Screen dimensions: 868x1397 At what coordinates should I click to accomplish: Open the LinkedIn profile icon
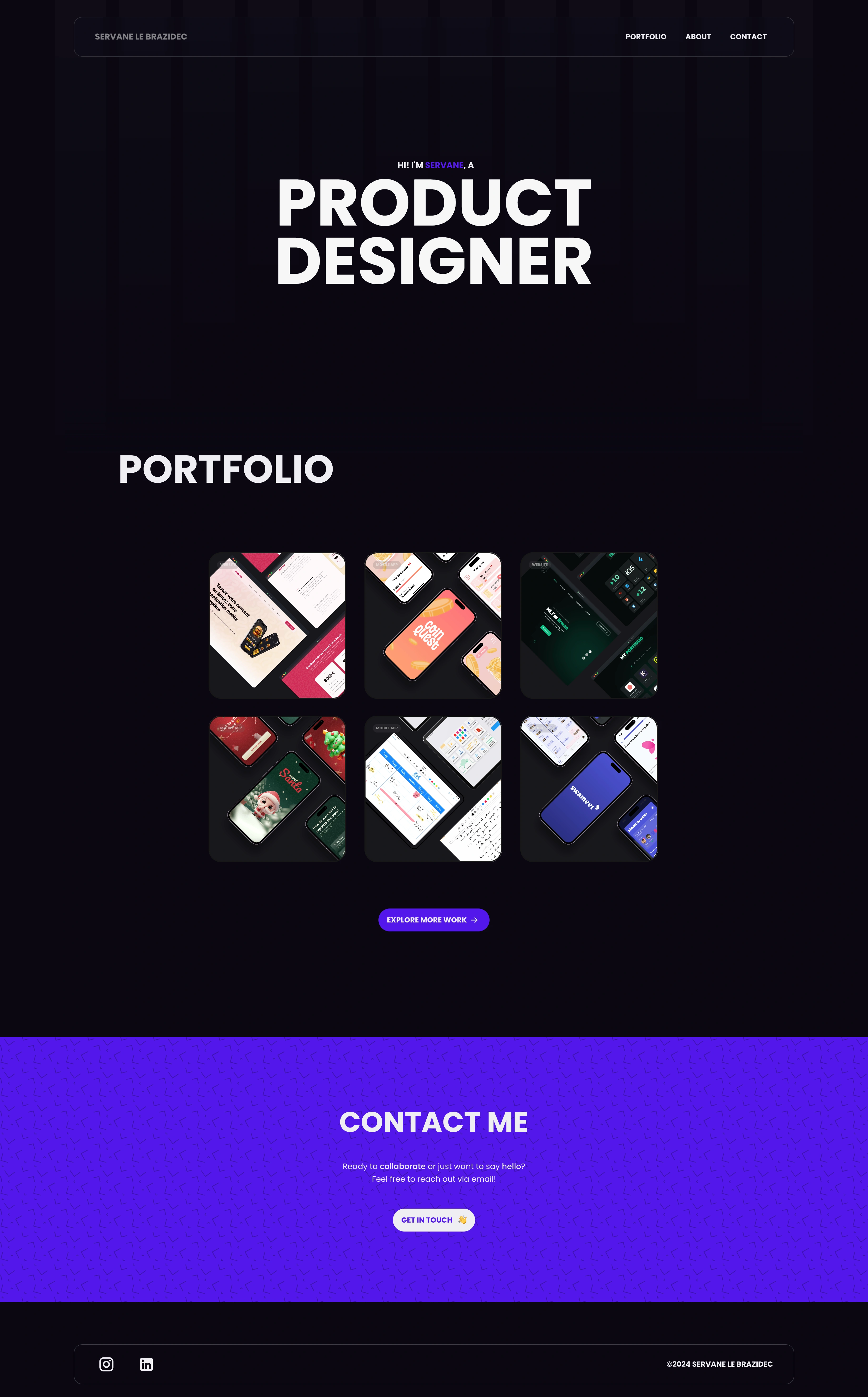(146, 1364)
